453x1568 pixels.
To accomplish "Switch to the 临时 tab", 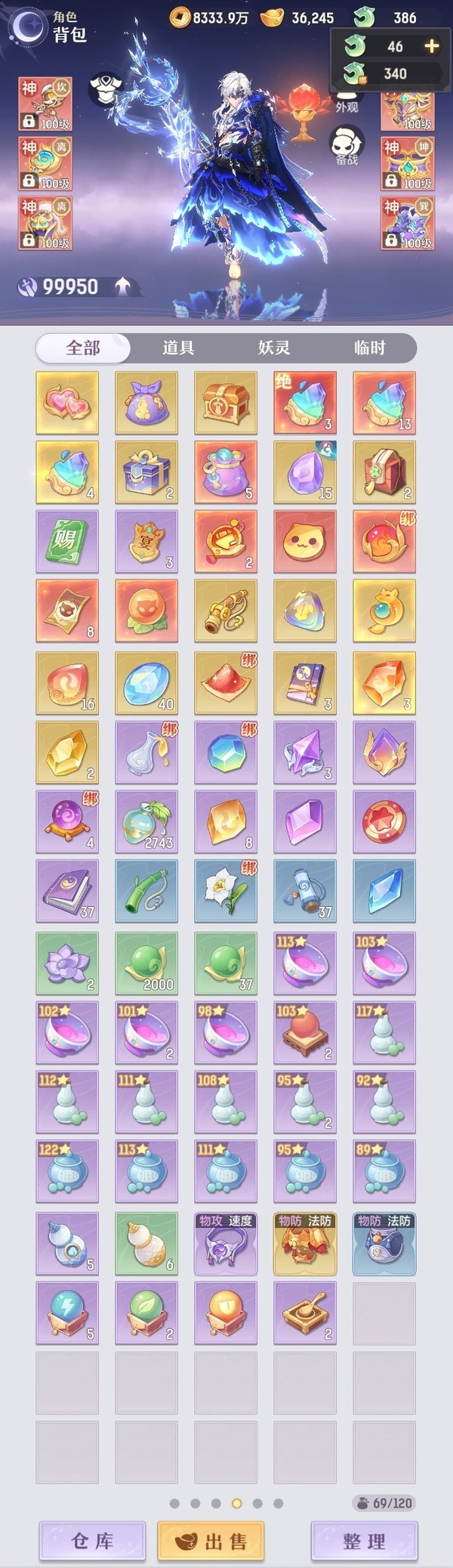I will click(369, 348).
